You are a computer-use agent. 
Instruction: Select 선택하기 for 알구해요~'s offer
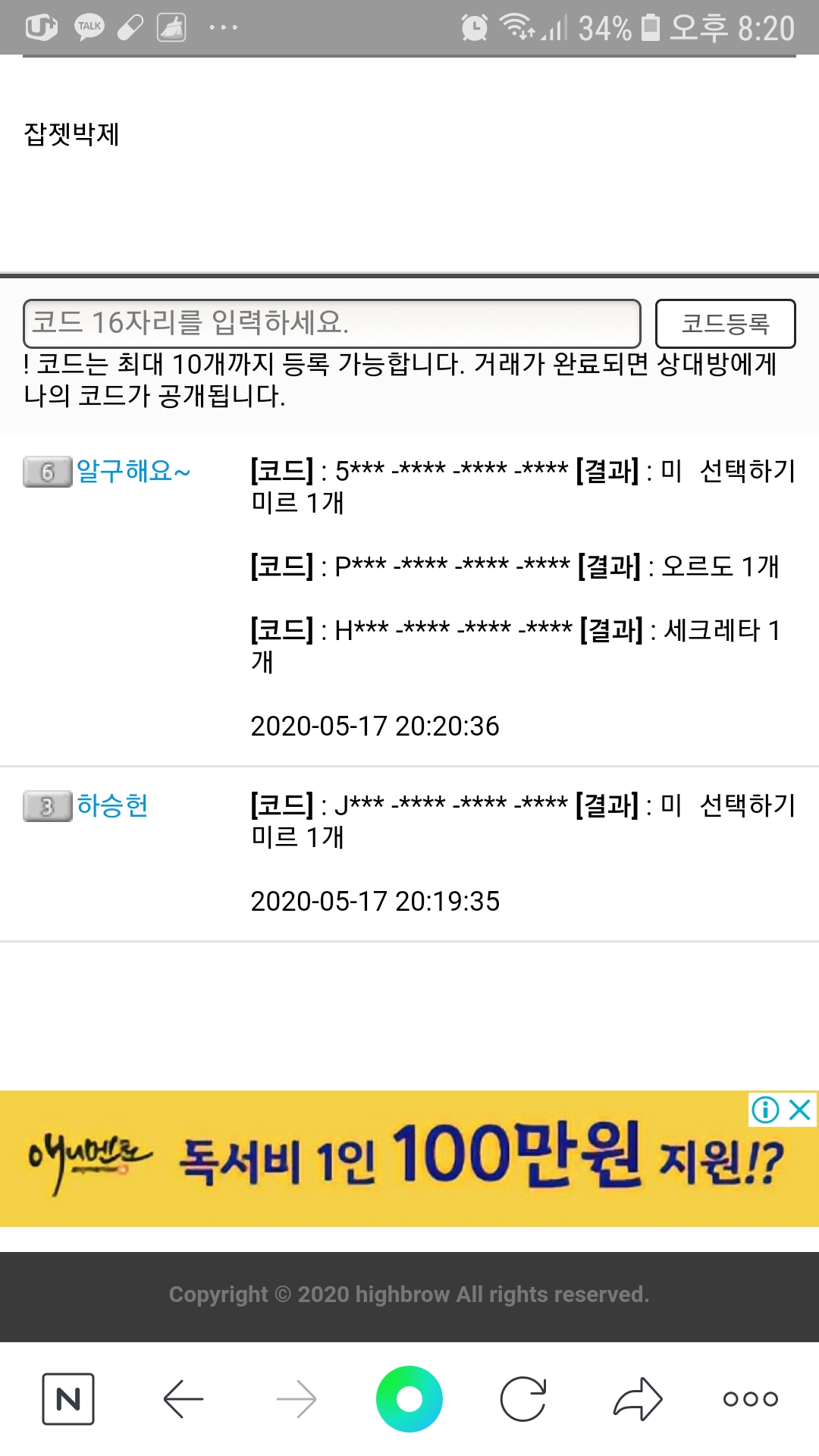747,471
